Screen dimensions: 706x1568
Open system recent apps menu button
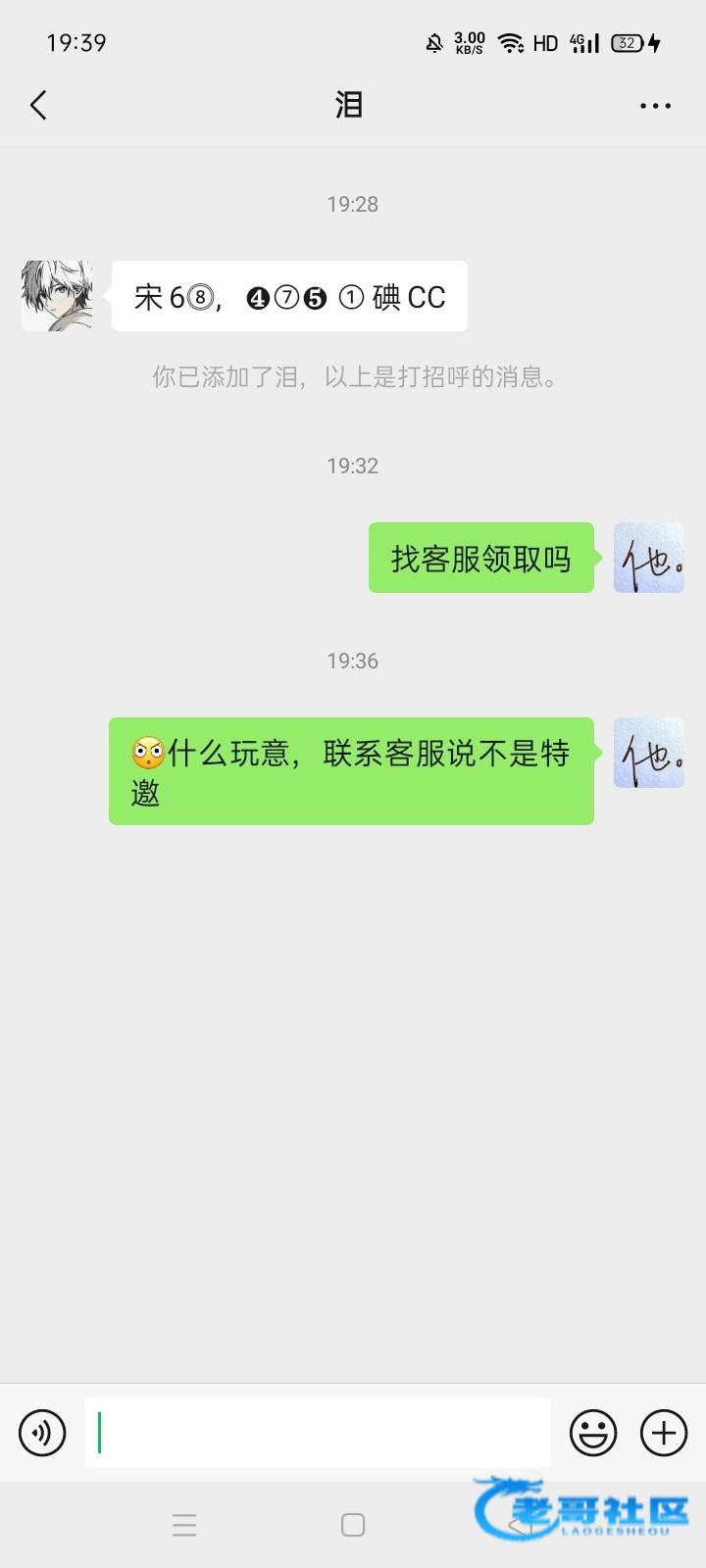(184, 1525)
